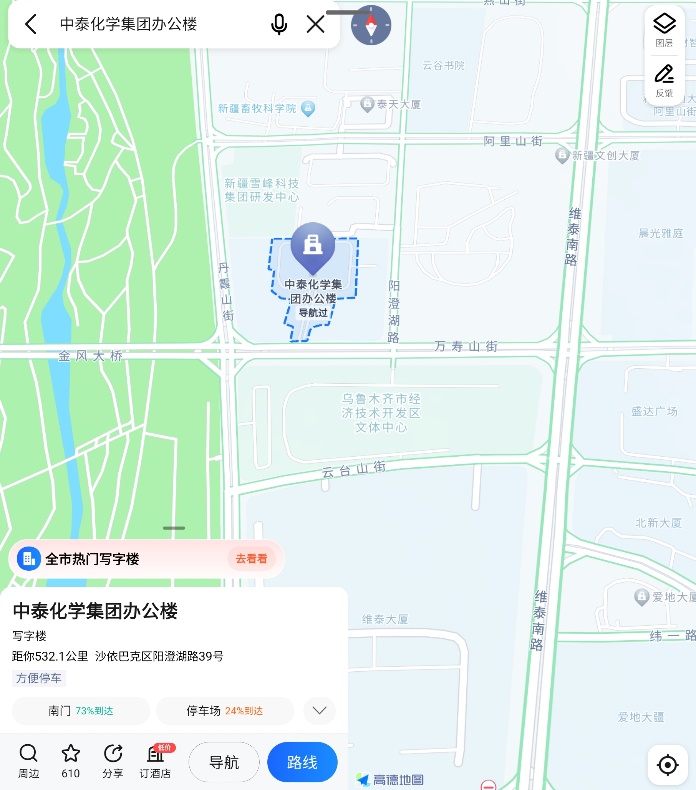The height and width of the screenshot is (790, 696).
Task: Recenter map on my current location
Action: (x=667, y=765)
